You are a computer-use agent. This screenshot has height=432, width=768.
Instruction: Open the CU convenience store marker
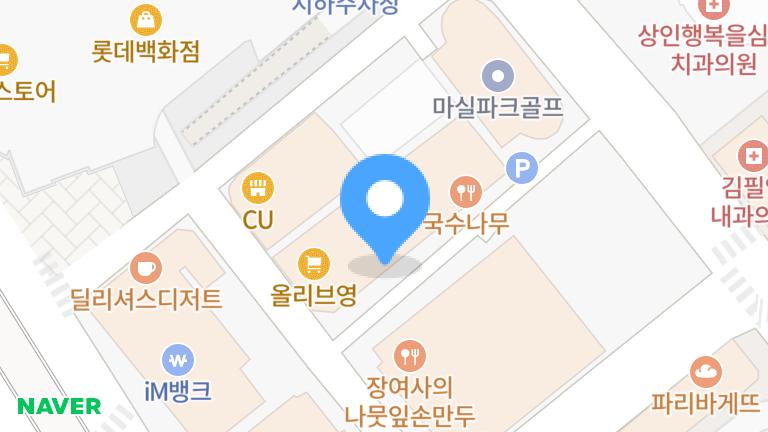click(258, 188)
